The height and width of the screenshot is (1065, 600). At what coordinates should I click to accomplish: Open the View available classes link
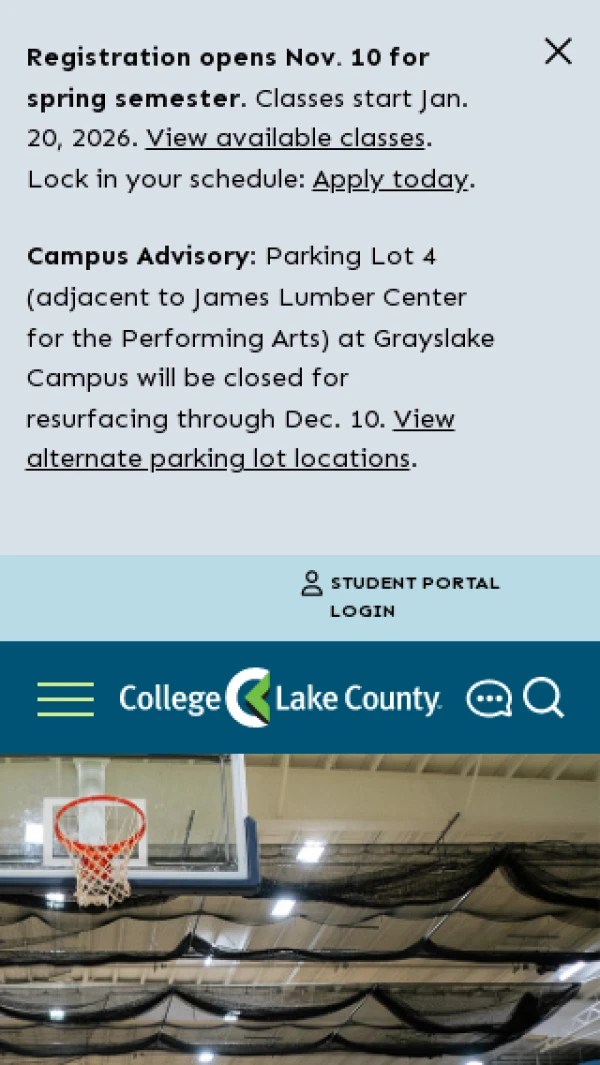coord(286,138)
